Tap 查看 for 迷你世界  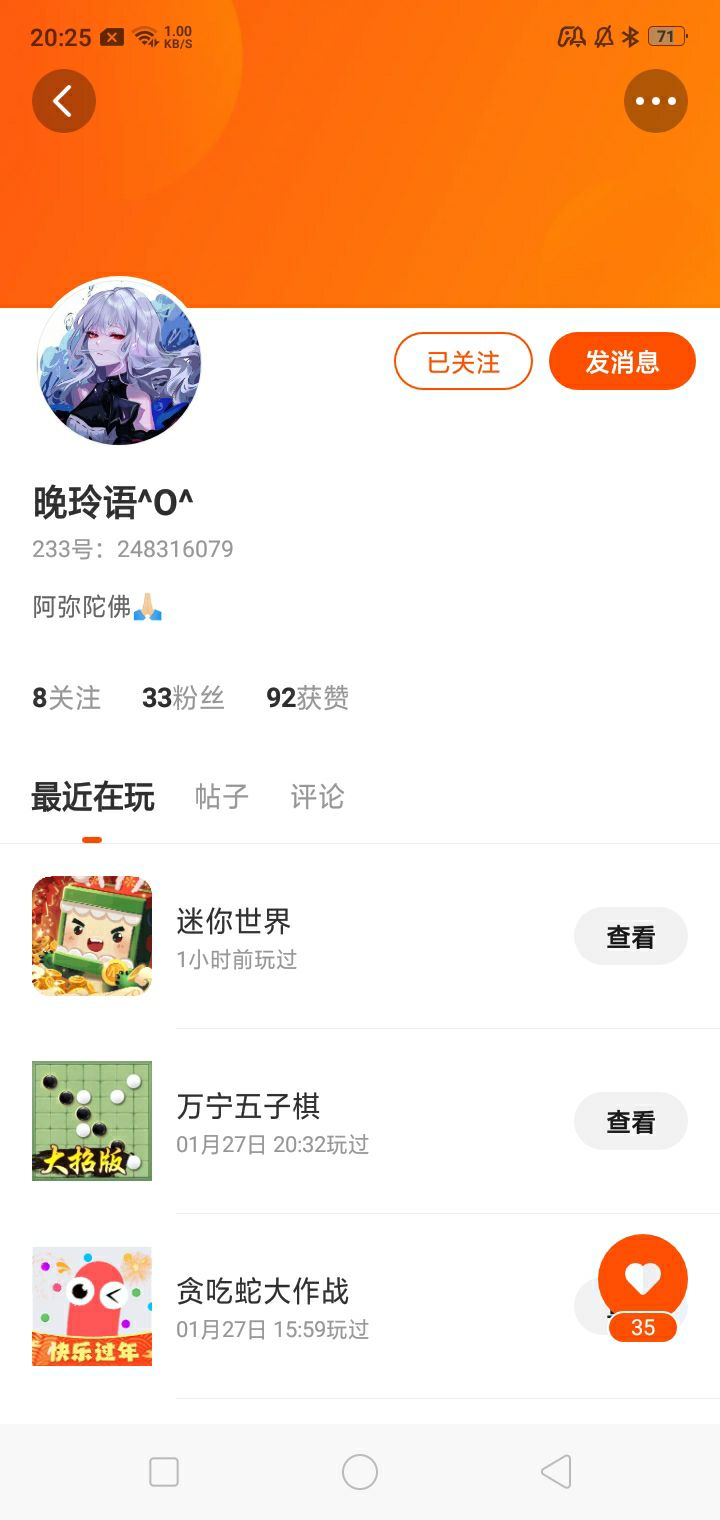coord(631,937)
